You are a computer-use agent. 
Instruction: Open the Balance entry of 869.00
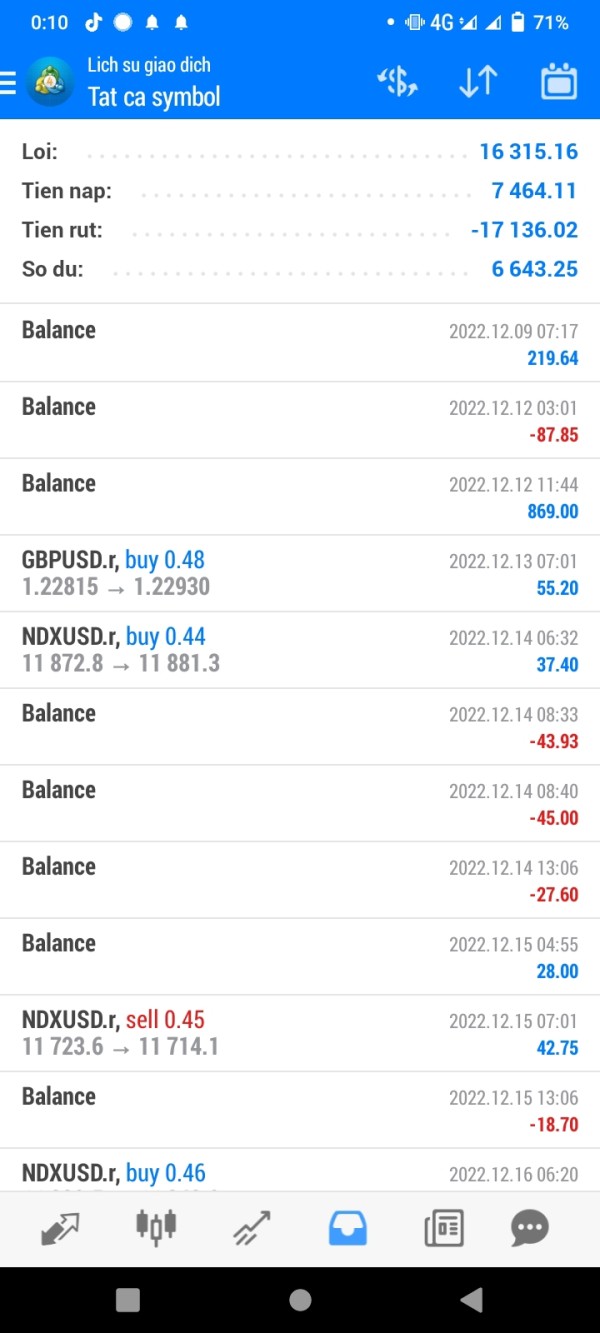tap(300, 496)
